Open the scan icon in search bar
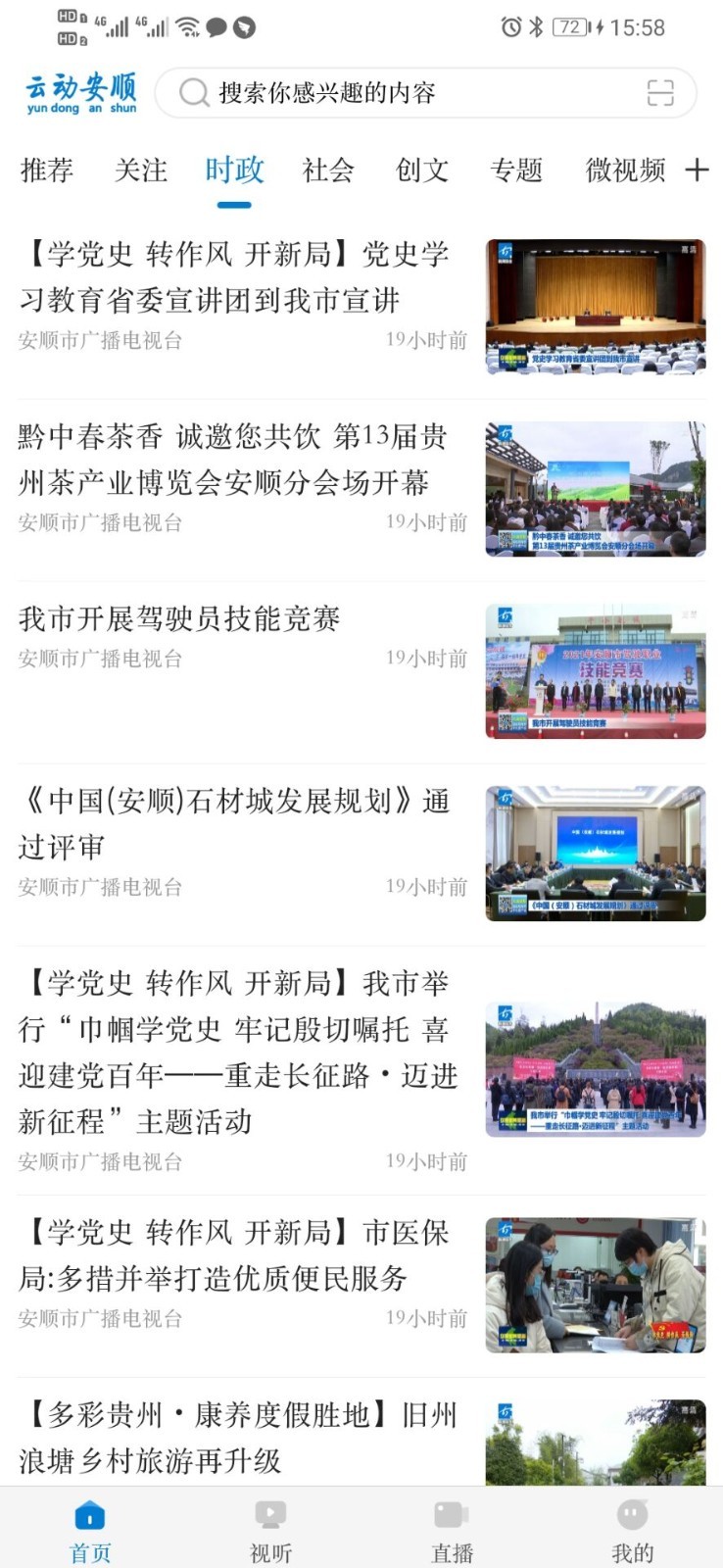Screen dimensions: 723x1568 coord(660,93)
